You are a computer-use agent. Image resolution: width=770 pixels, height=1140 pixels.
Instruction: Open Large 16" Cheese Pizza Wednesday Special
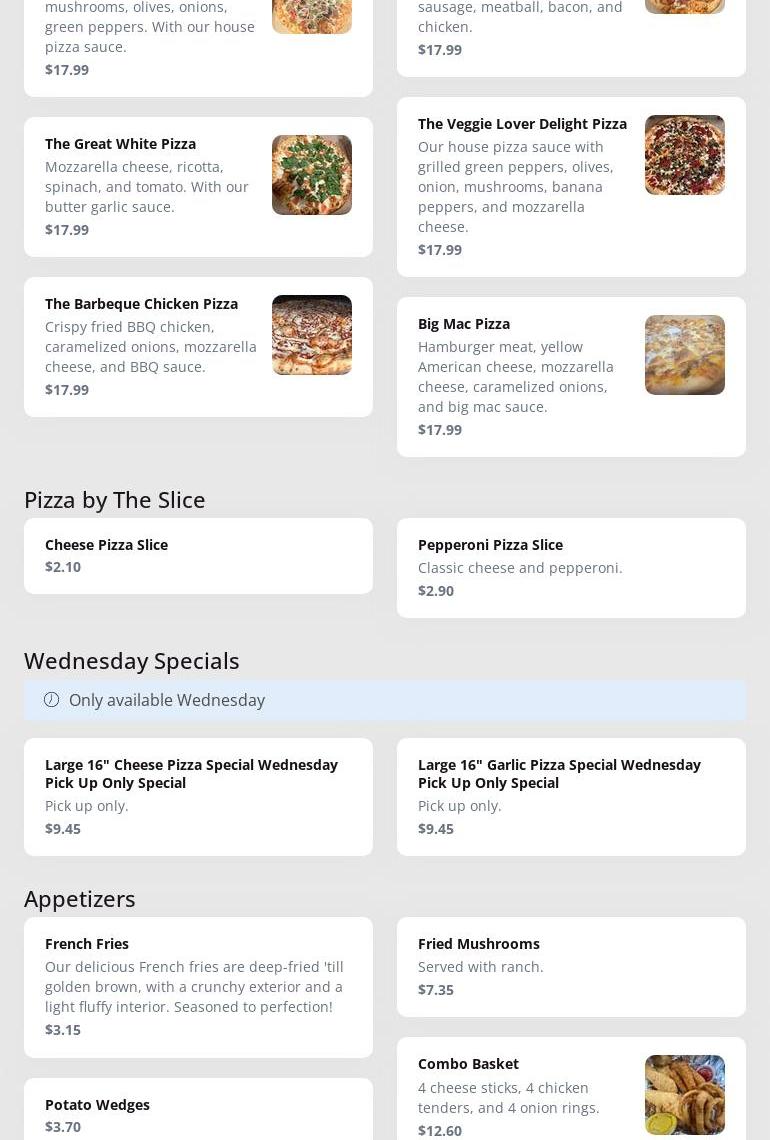(x=198, y=797)
